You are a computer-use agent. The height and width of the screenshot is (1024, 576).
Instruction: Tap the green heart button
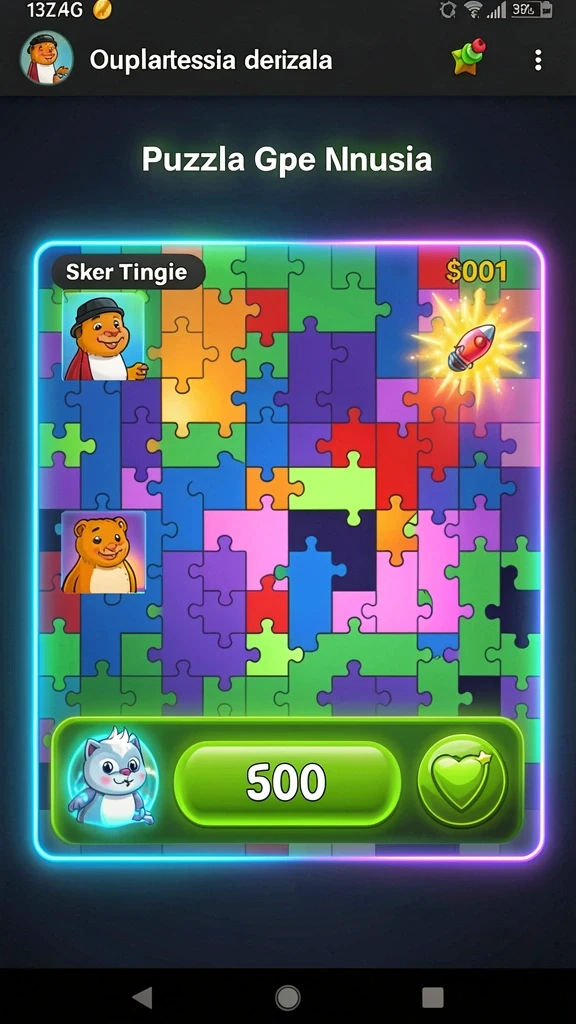tap(462, 781)
